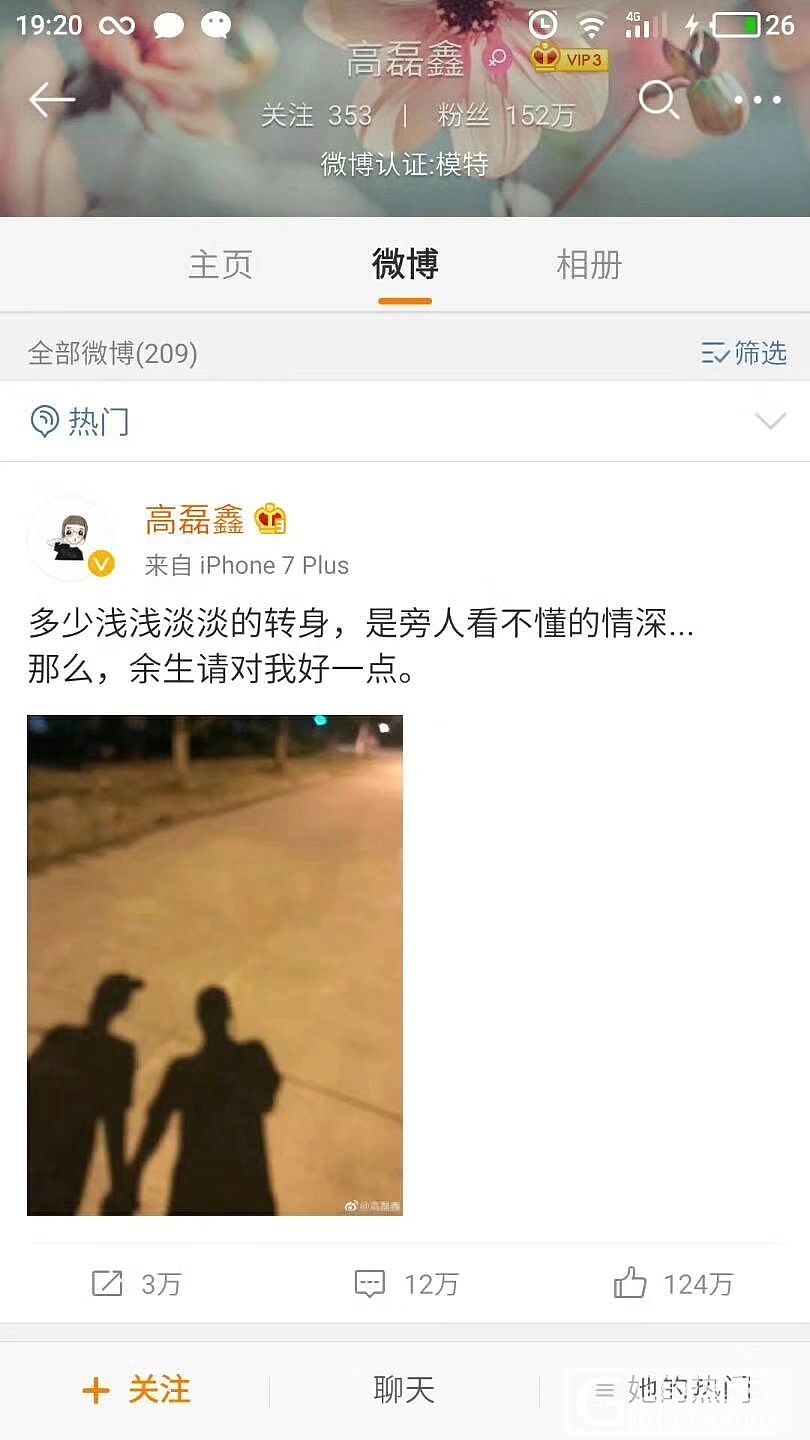The height and width of the screenshot is (1440, 810).
Task: Open 她的热门 menu
Action: [672, 1390]
